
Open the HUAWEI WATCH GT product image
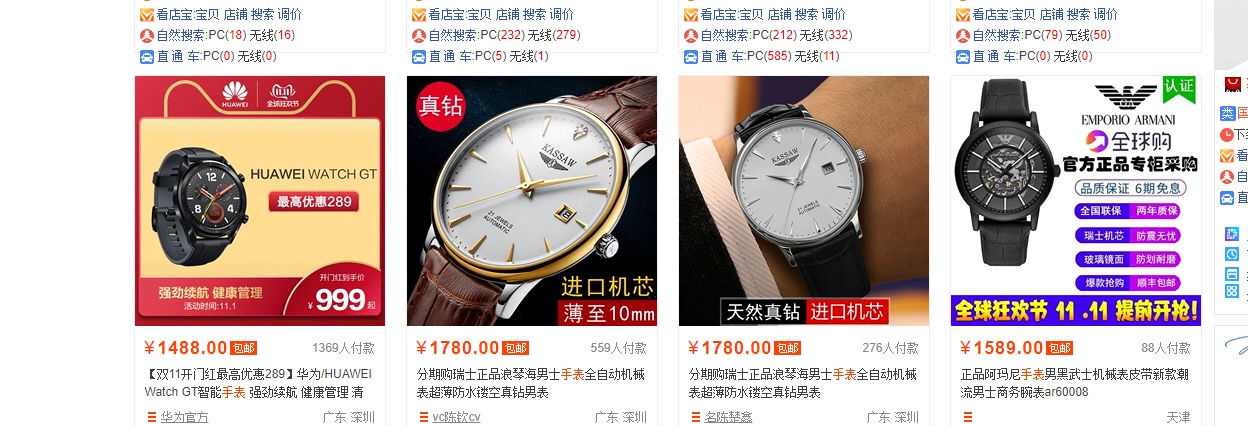click(x=260, y=201)
